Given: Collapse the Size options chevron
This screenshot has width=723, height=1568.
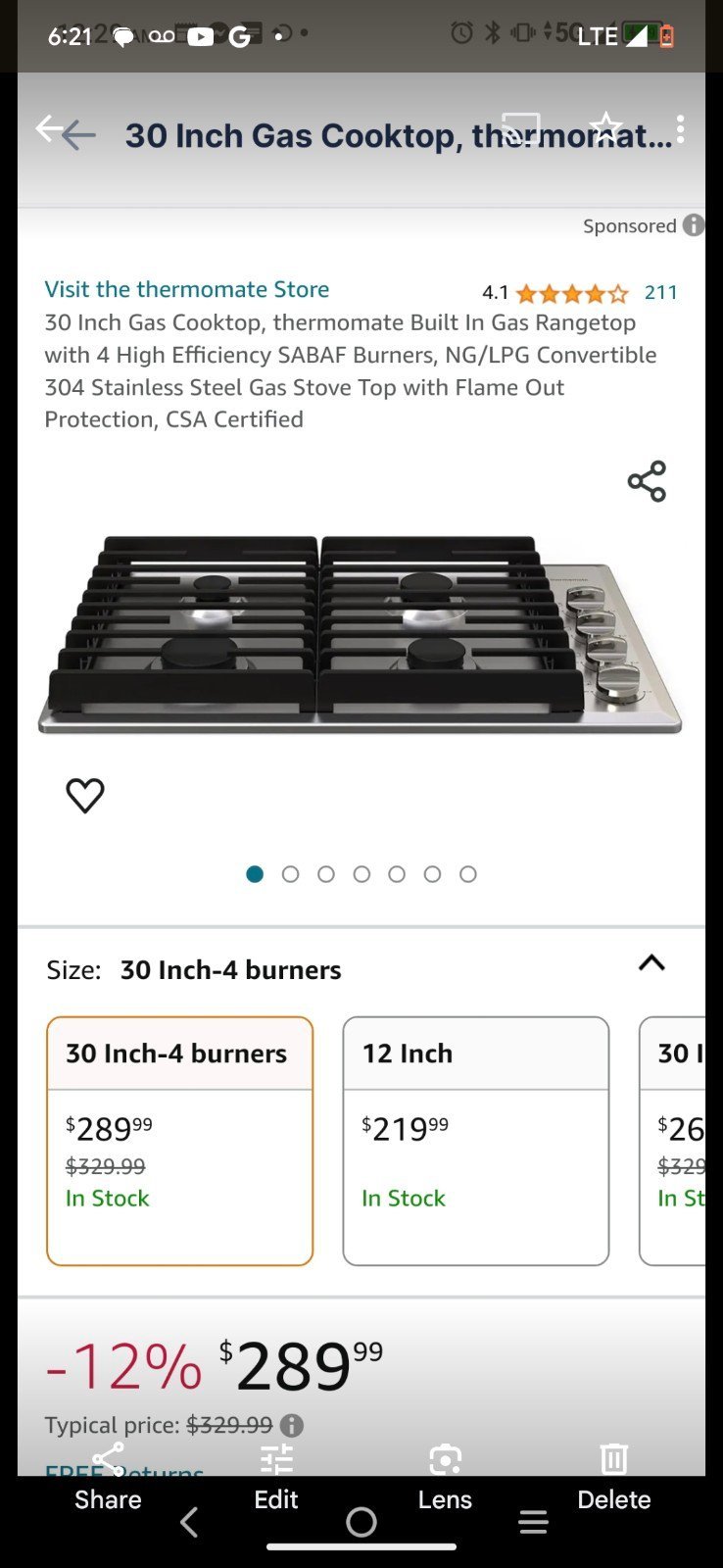Looking at the screenshot, I should pyautogui.click(x=651, y=963).
